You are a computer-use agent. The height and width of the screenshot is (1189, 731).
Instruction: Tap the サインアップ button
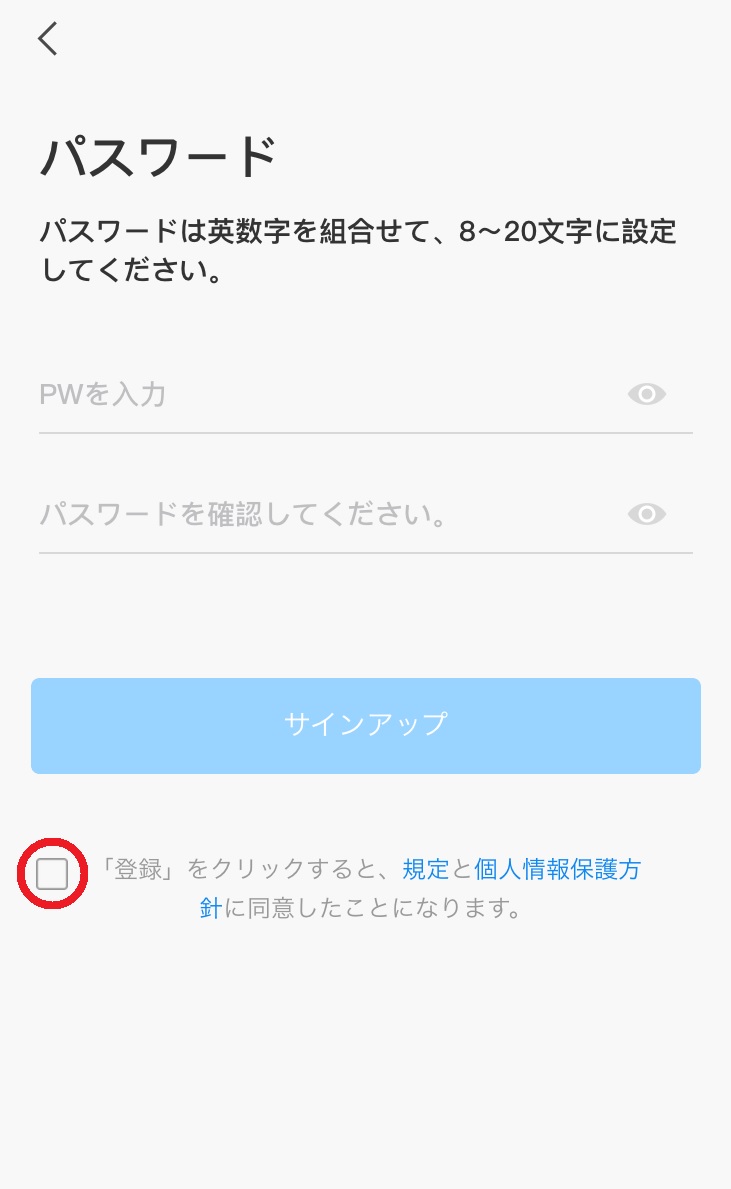tap(365, 725)
